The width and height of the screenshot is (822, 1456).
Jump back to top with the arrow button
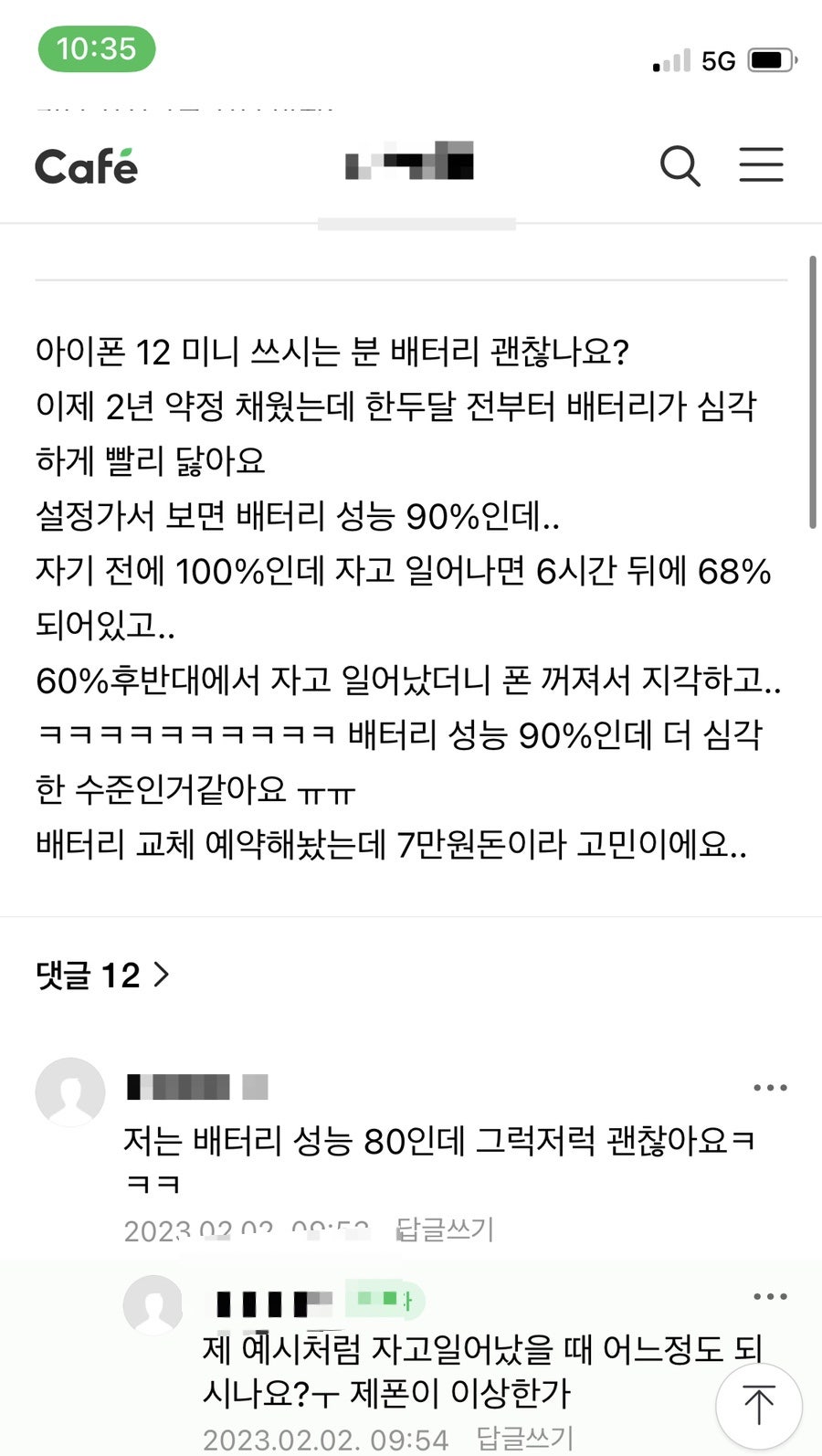pyautogui.click(x=758, y=1406)
